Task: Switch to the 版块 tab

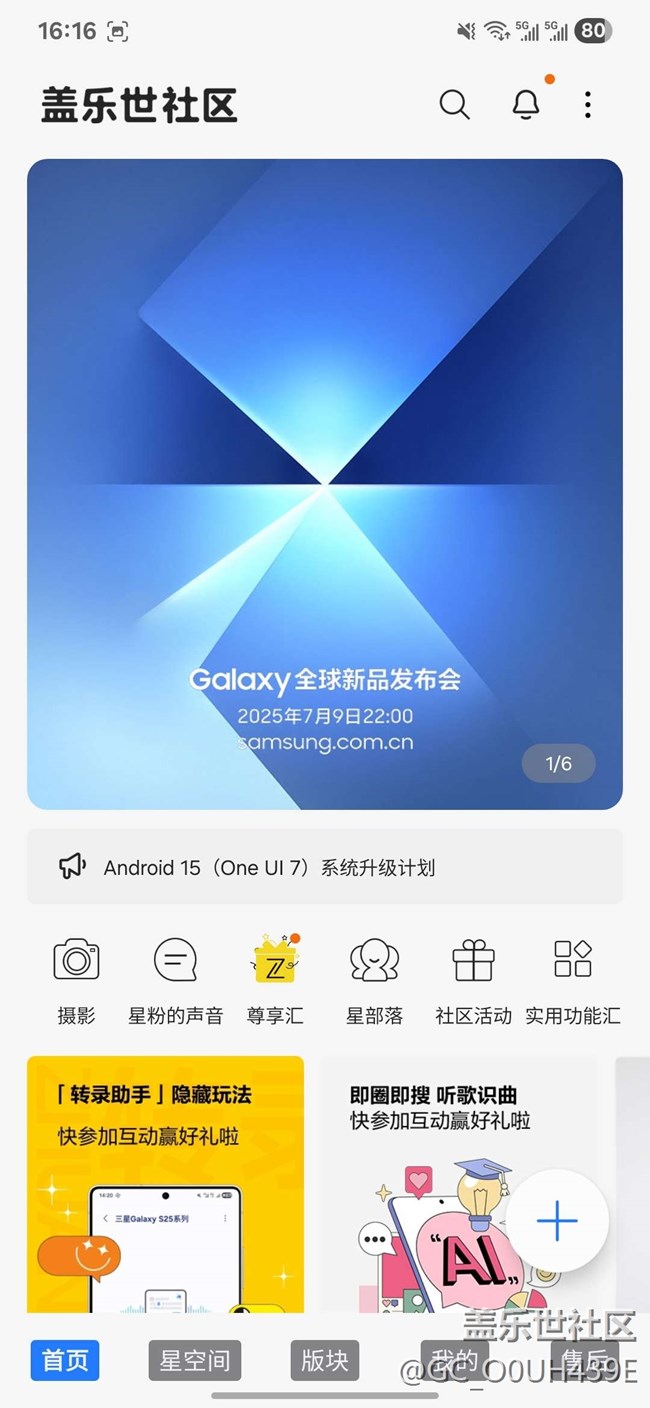Action: [x=325, y=1360]
